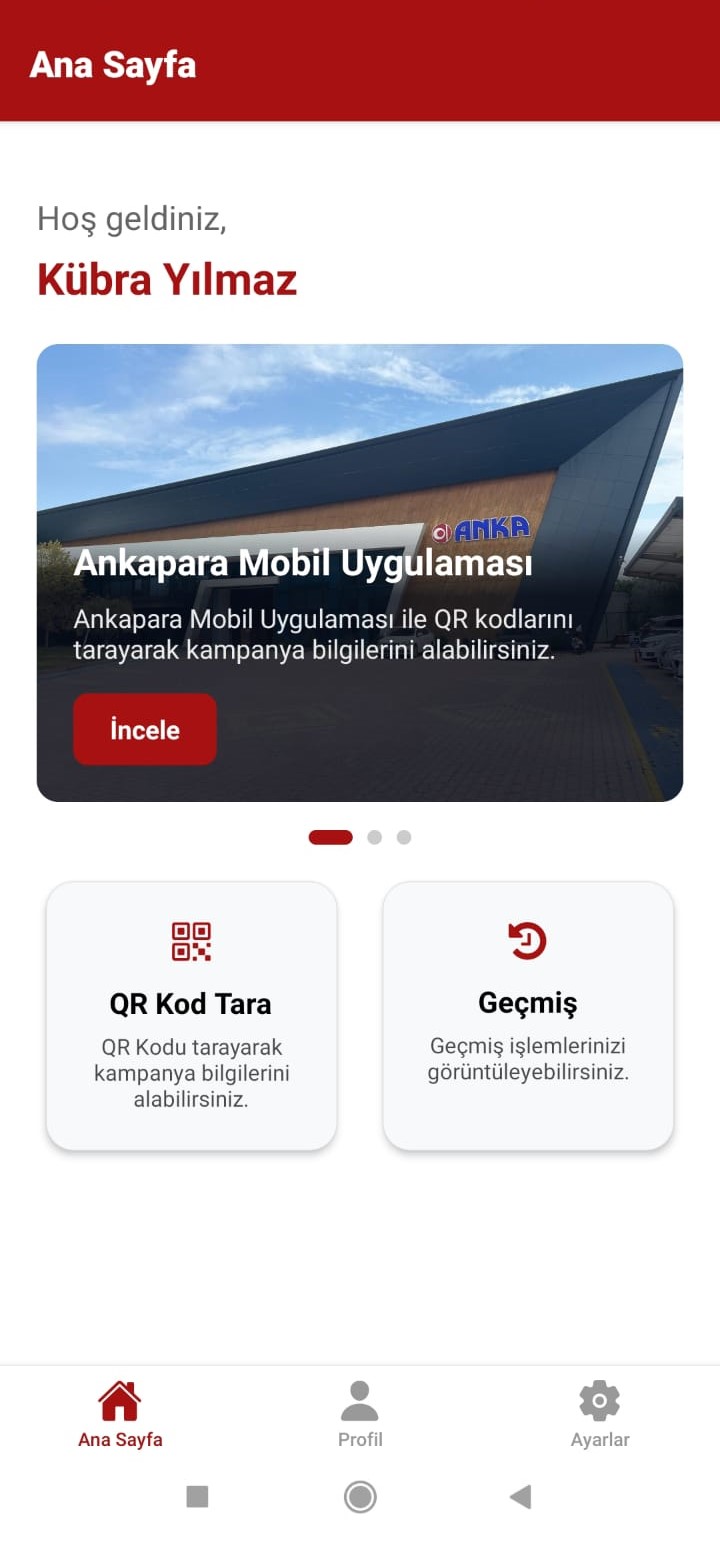Open the Geçmiş card
Viewport: 720px width, 1542px height.
coord(527,1015)
